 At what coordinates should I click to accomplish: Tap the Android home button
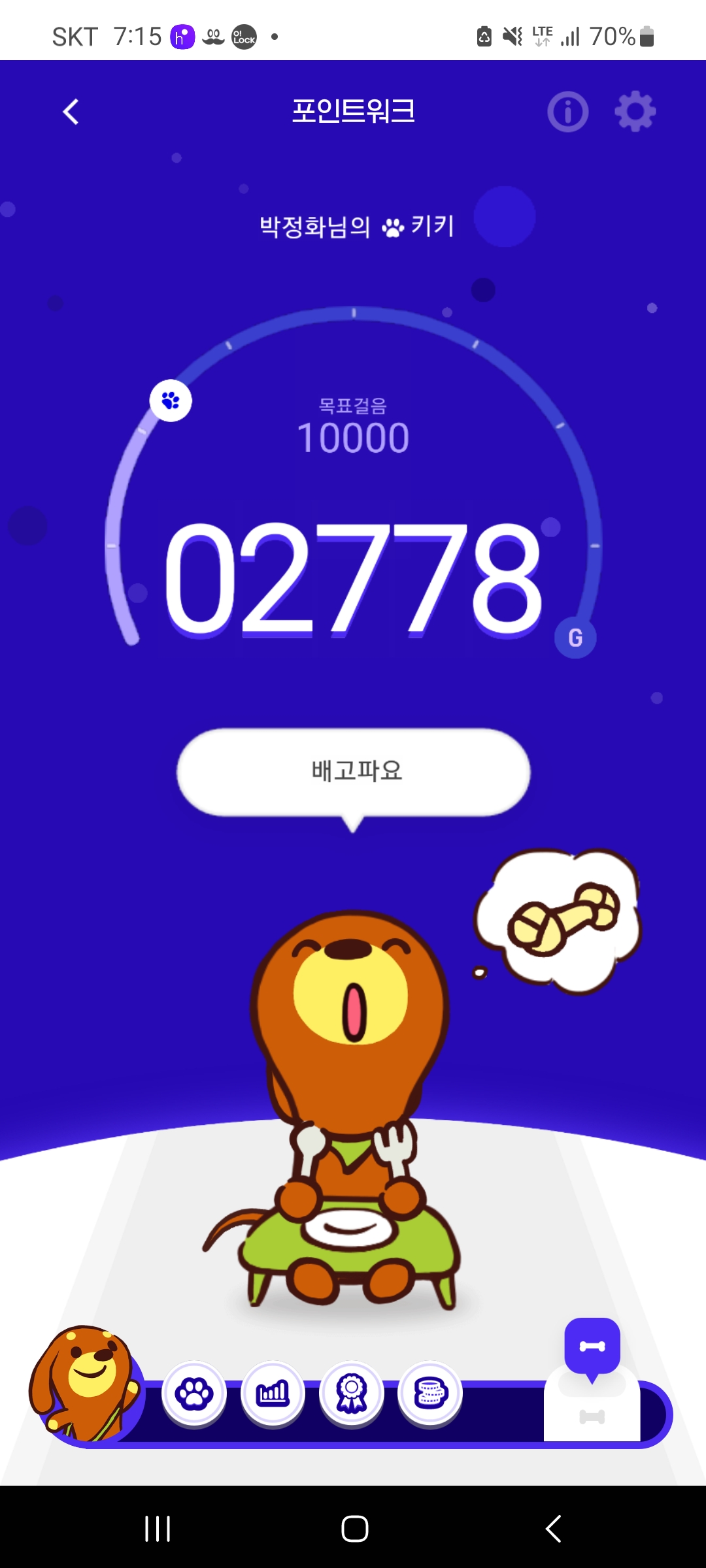[354, 1529]
